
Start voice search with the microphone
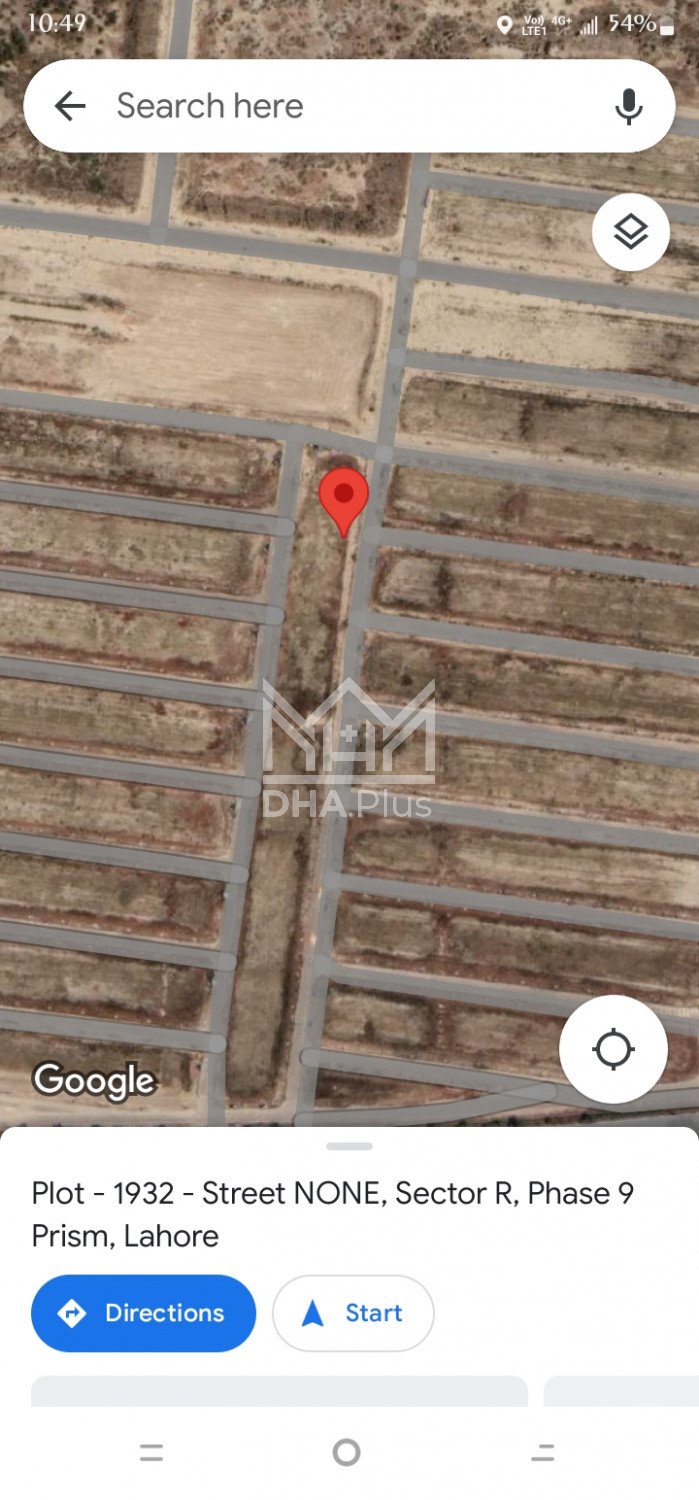[x=628, y=106]
